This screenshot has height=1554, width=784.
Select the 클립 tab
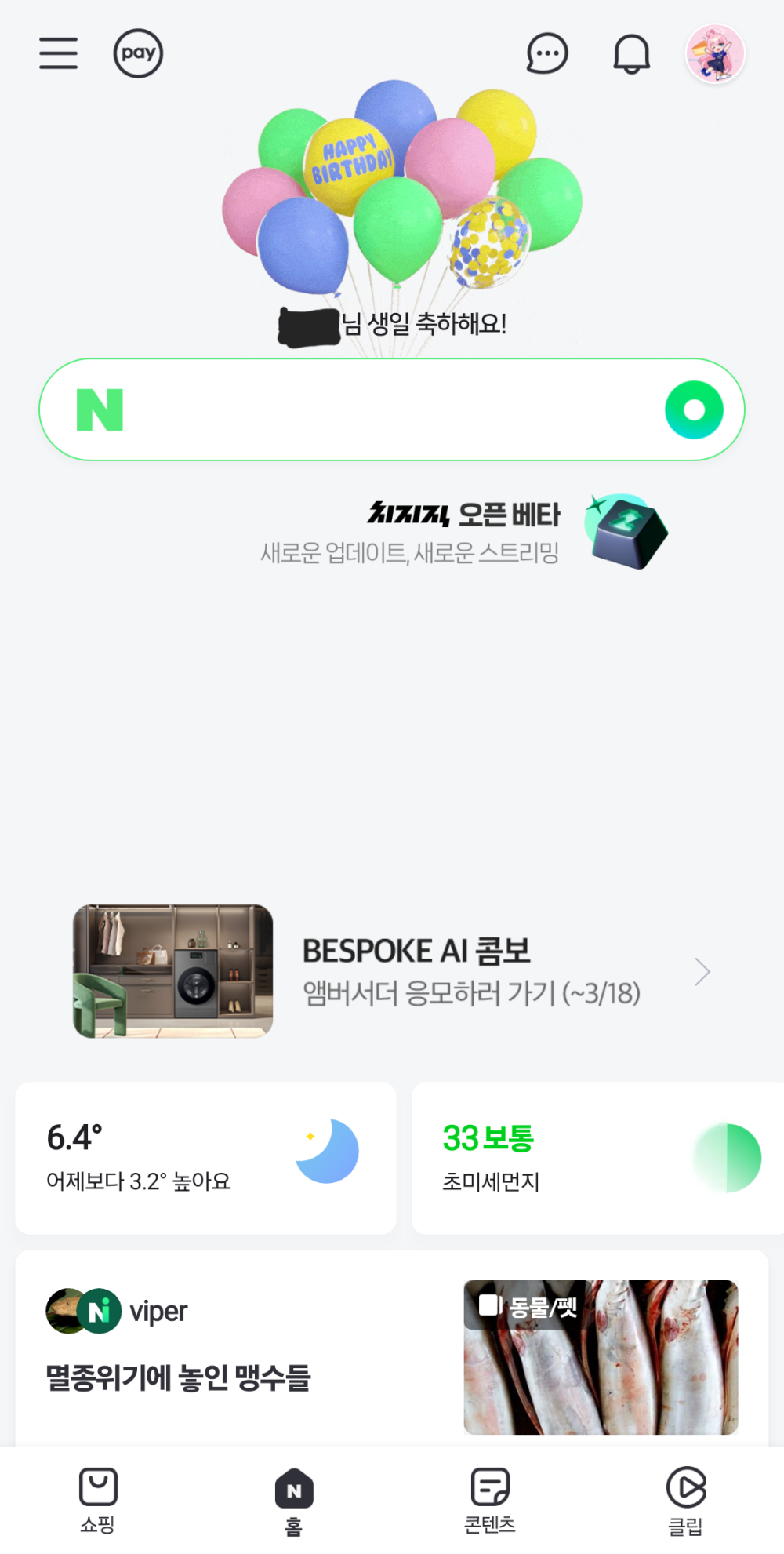point(686,1500)
